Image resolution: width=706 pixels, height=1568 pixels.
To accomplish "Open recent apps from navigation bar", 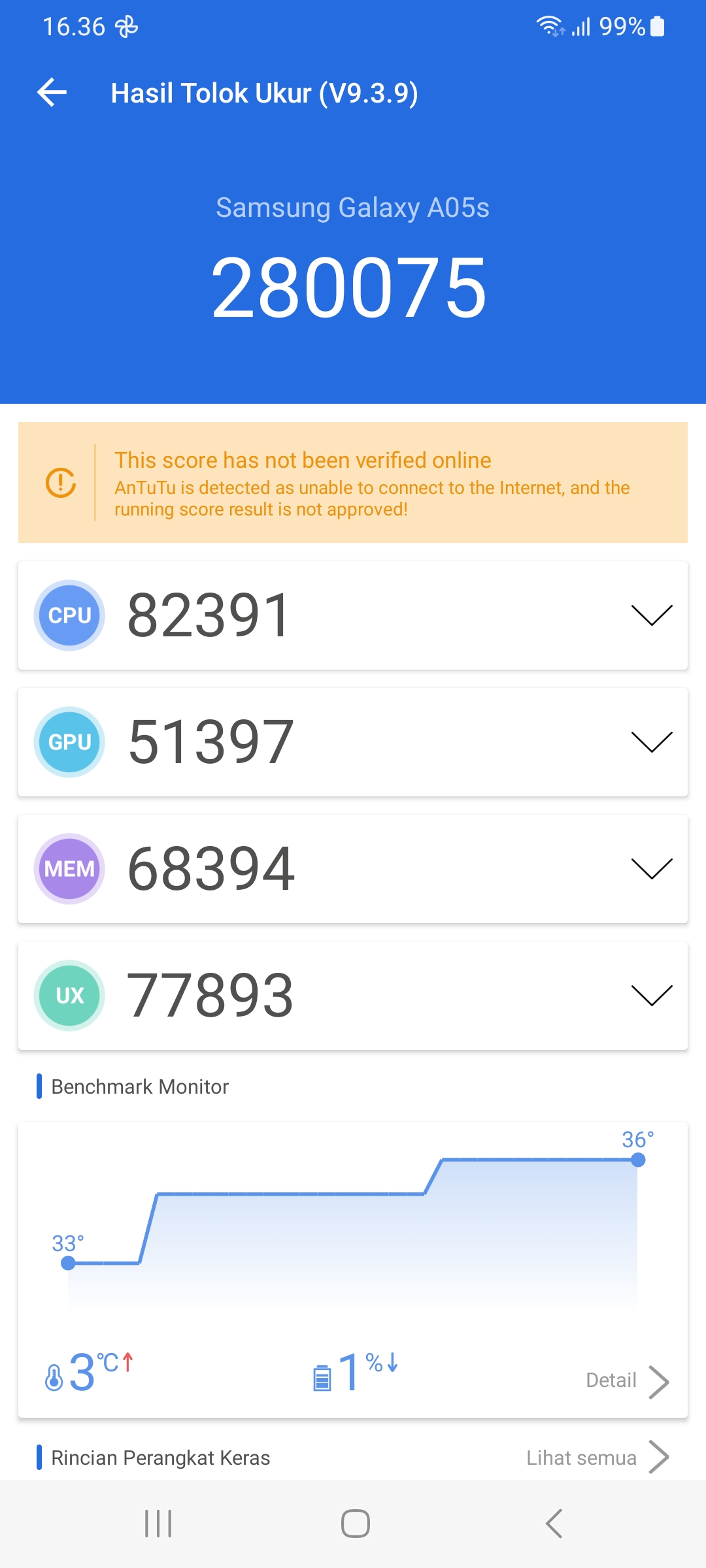I will pyautogui.click(x=158, y=1524).
